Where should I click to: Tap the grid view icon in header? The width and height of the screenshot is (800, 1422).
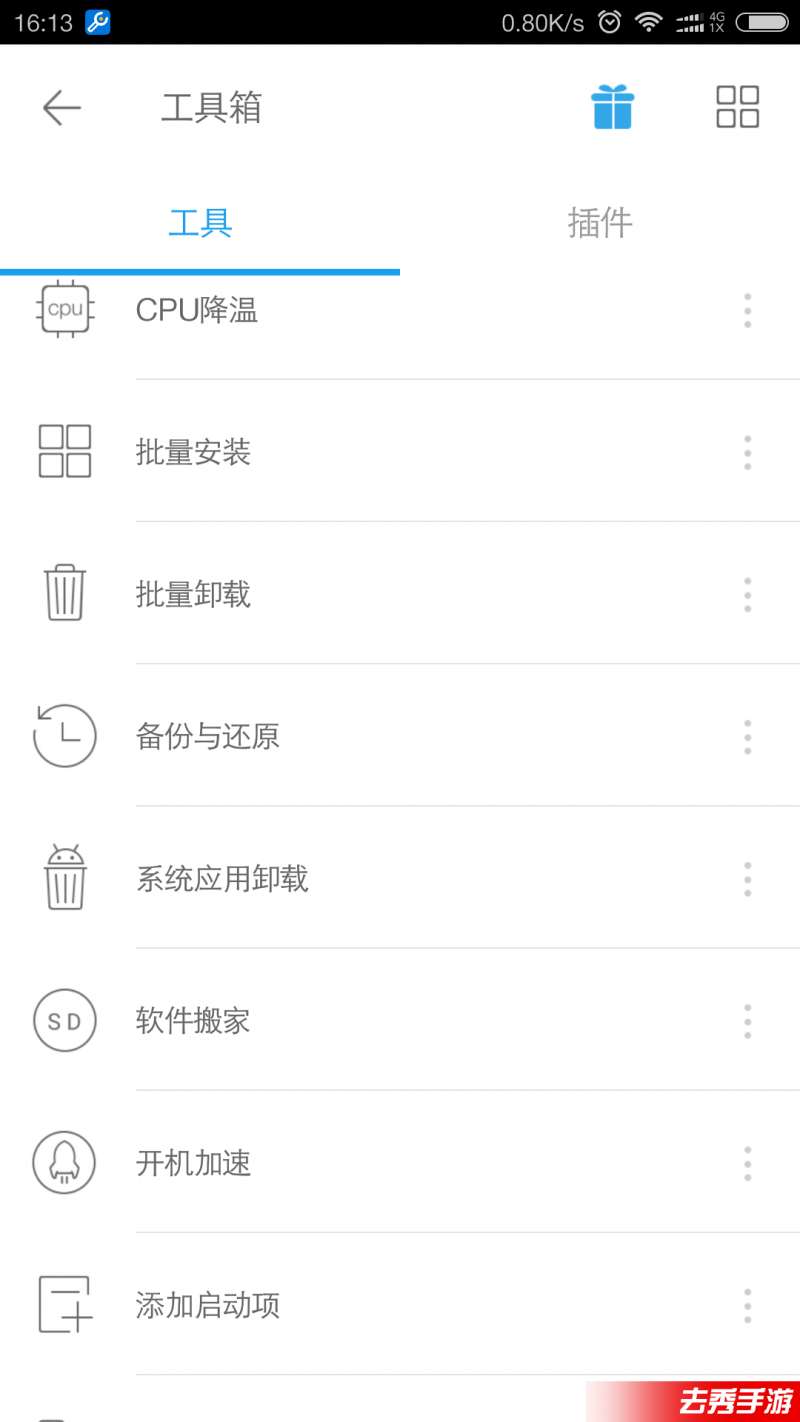click(738, 107)
